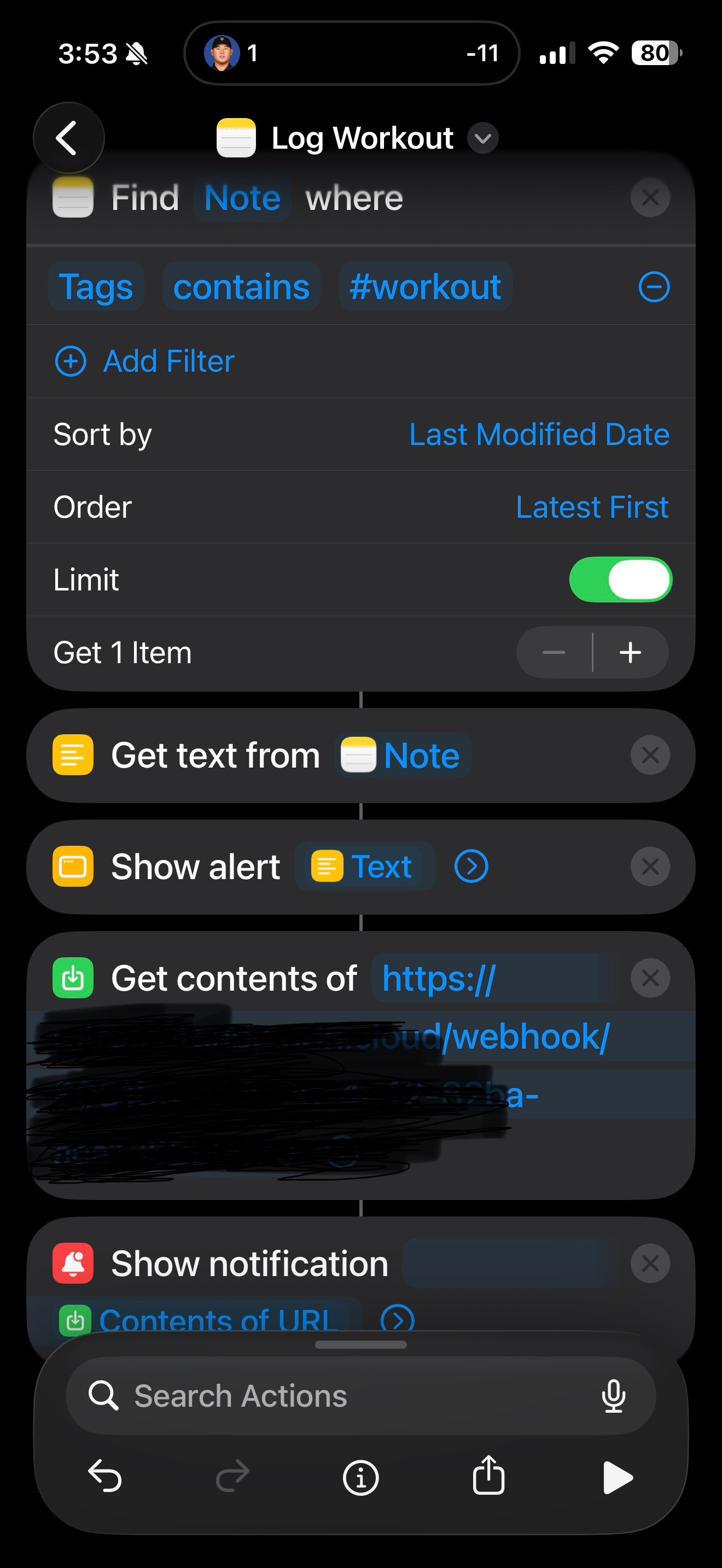Undo the last change
The height and width of the screenshot is (1568, 722).
[104, 1477]
